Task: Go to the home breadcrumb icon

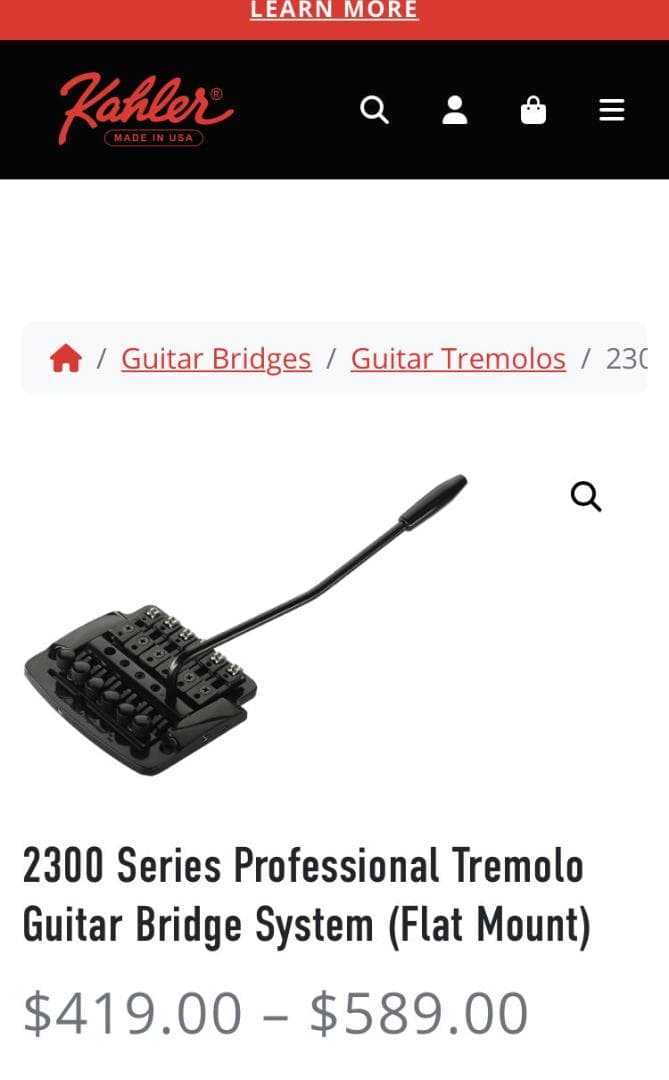Action: tap(66, 358)
